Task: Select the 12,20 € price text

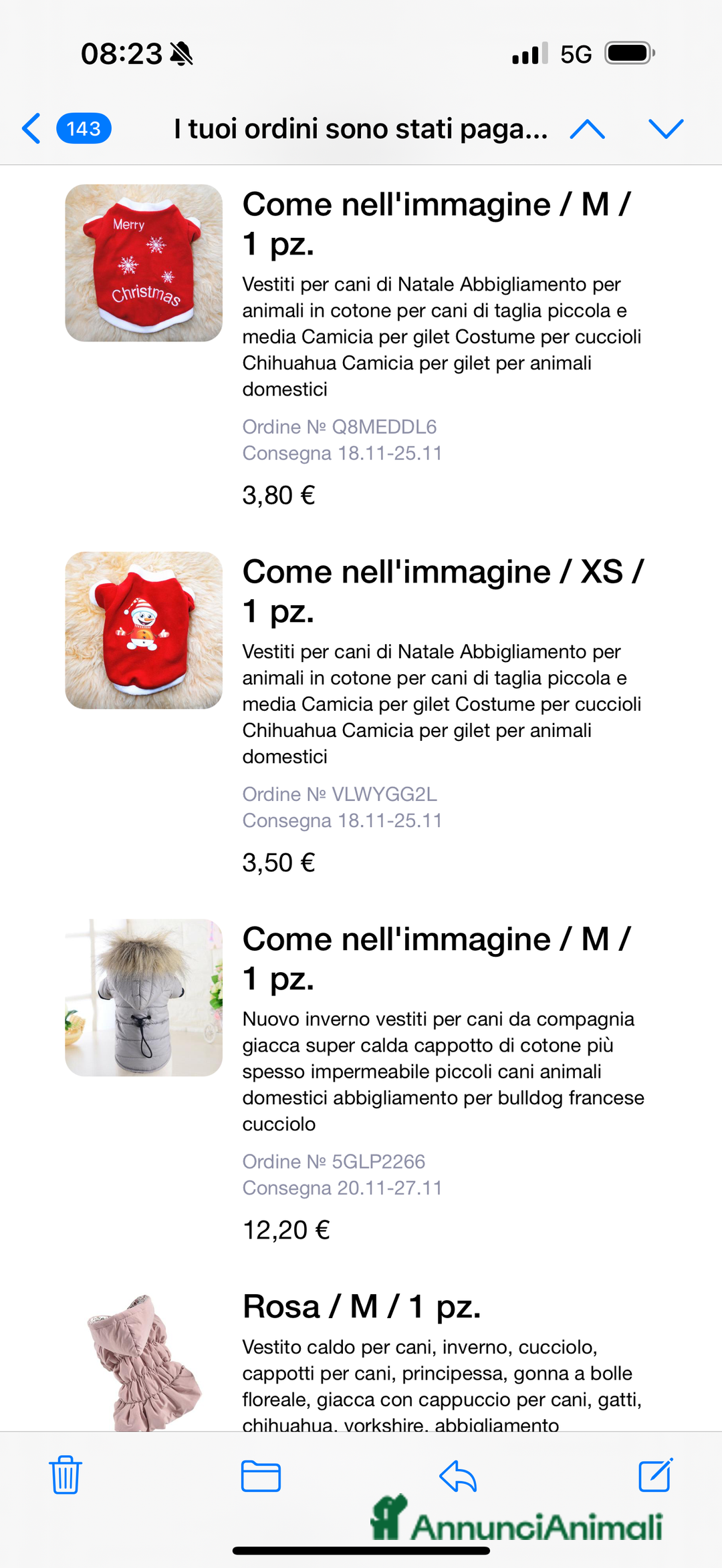Action: point(286,1229)
